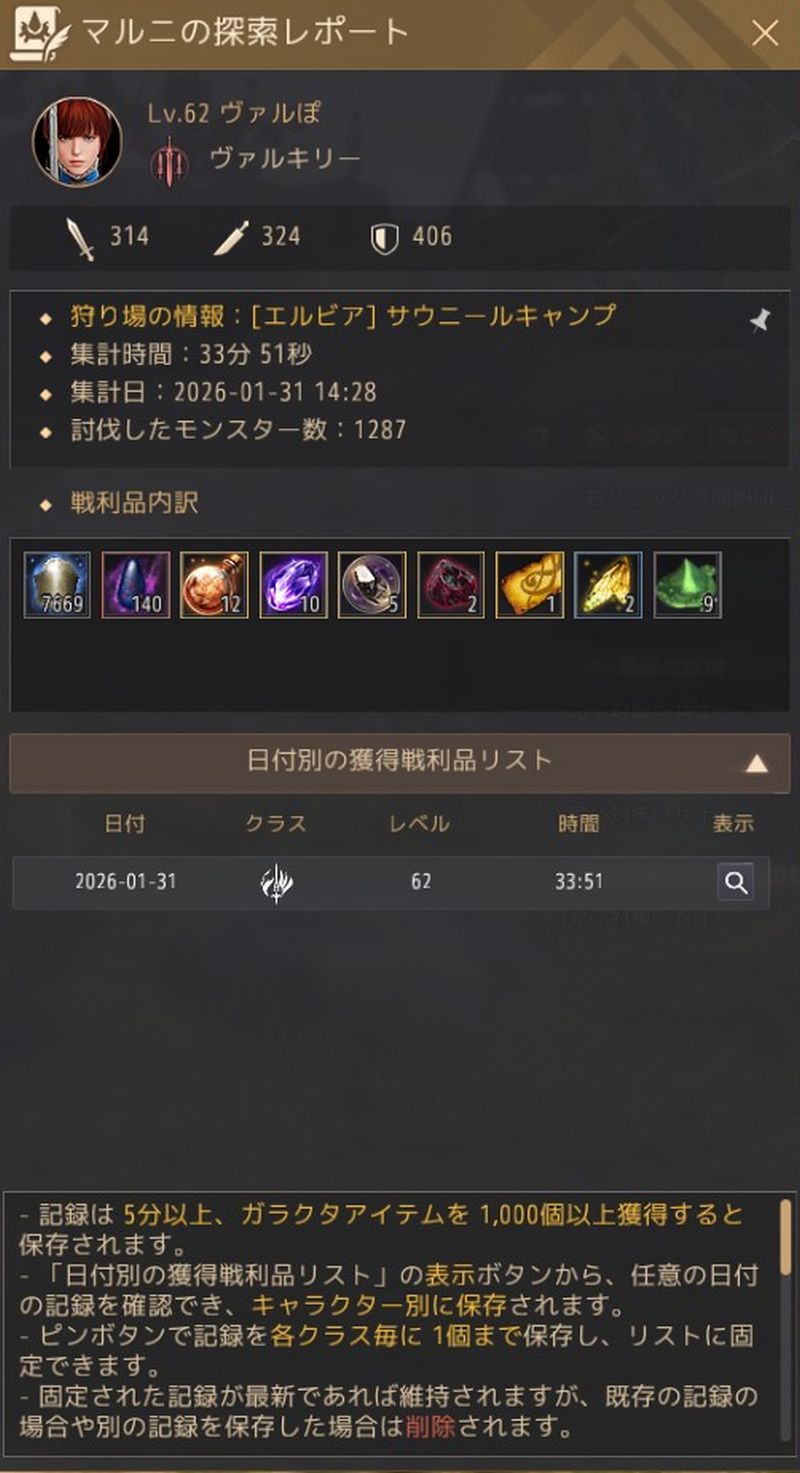
Task: Tap the potion loot item showing 12
Action: click(x=214, y=585)
